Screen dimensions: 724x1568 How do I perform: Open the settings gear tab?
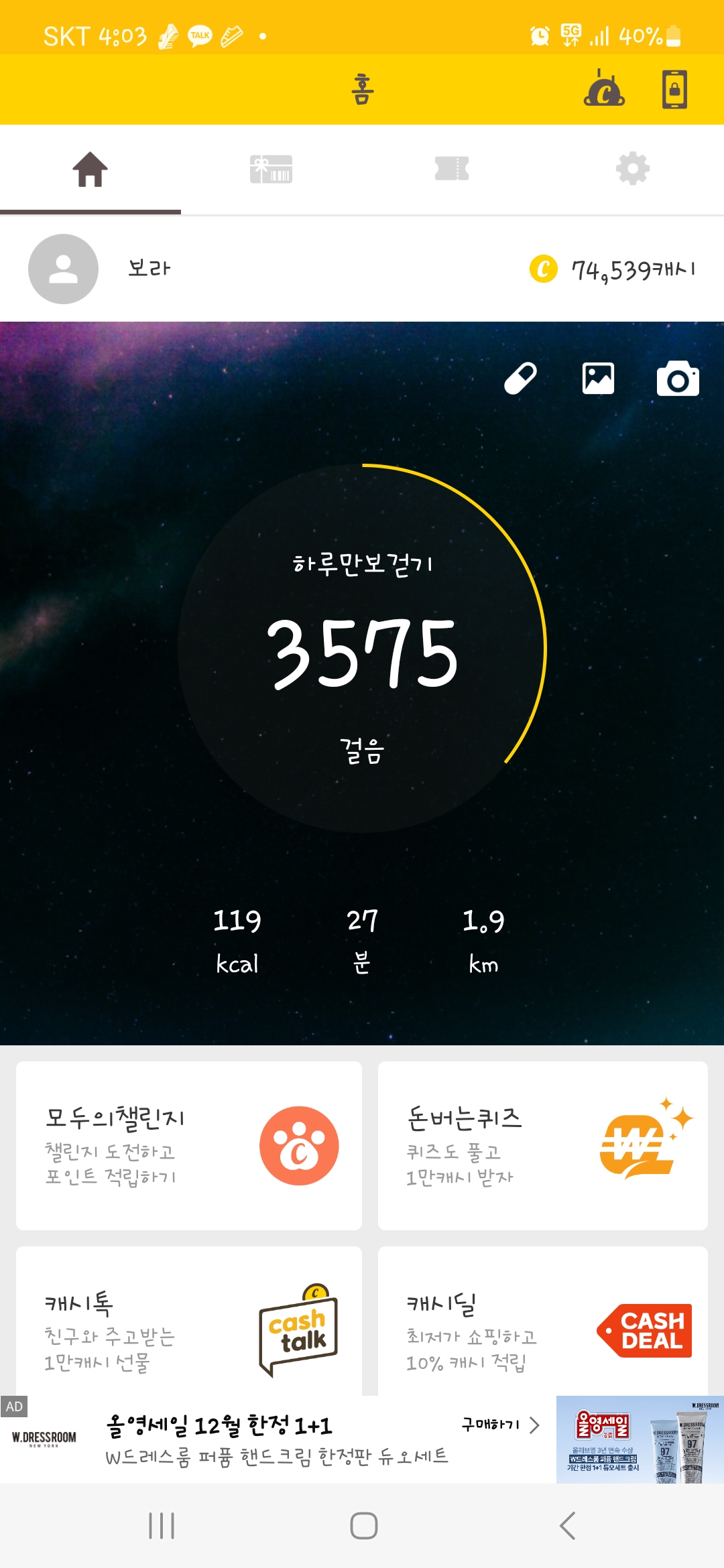(x=633, y=170)
